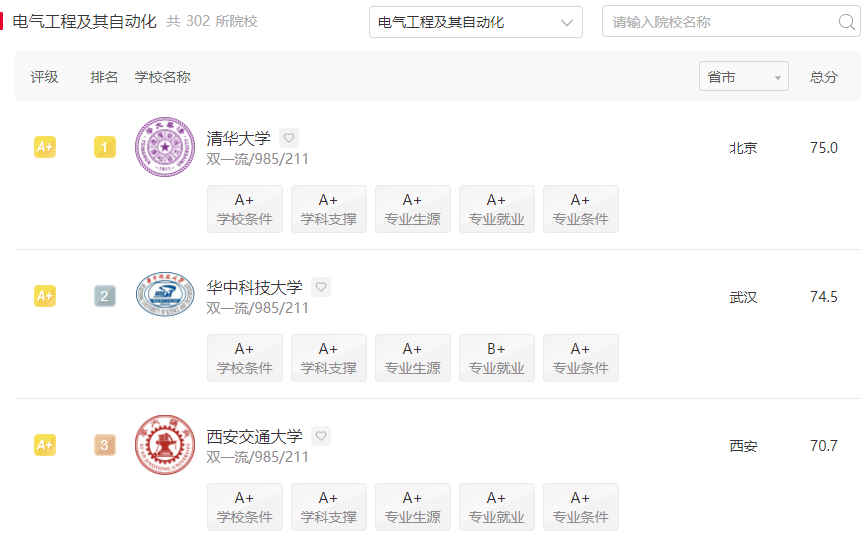Tap the magnifier icon in school search
The image size is (865, 539).
(846, 22)
